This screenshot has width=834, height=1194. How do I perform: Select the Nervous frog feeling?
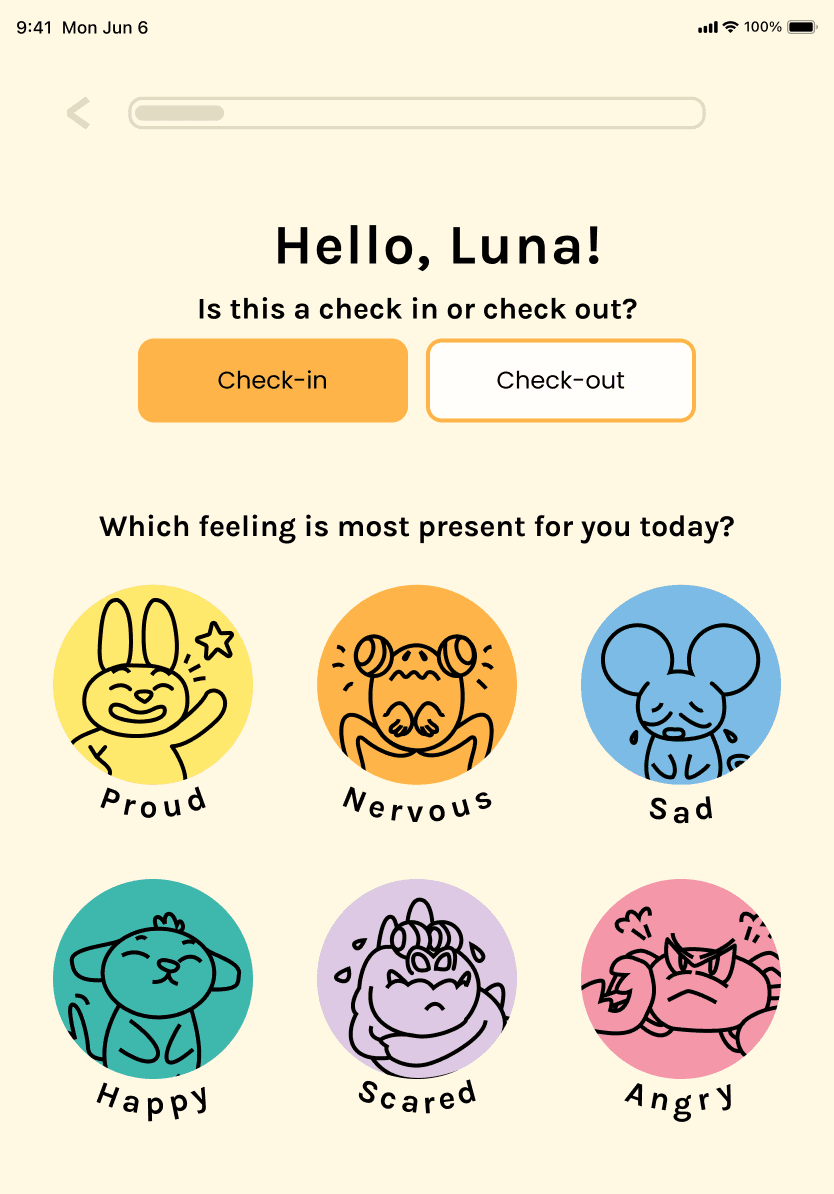pos(417,685)
